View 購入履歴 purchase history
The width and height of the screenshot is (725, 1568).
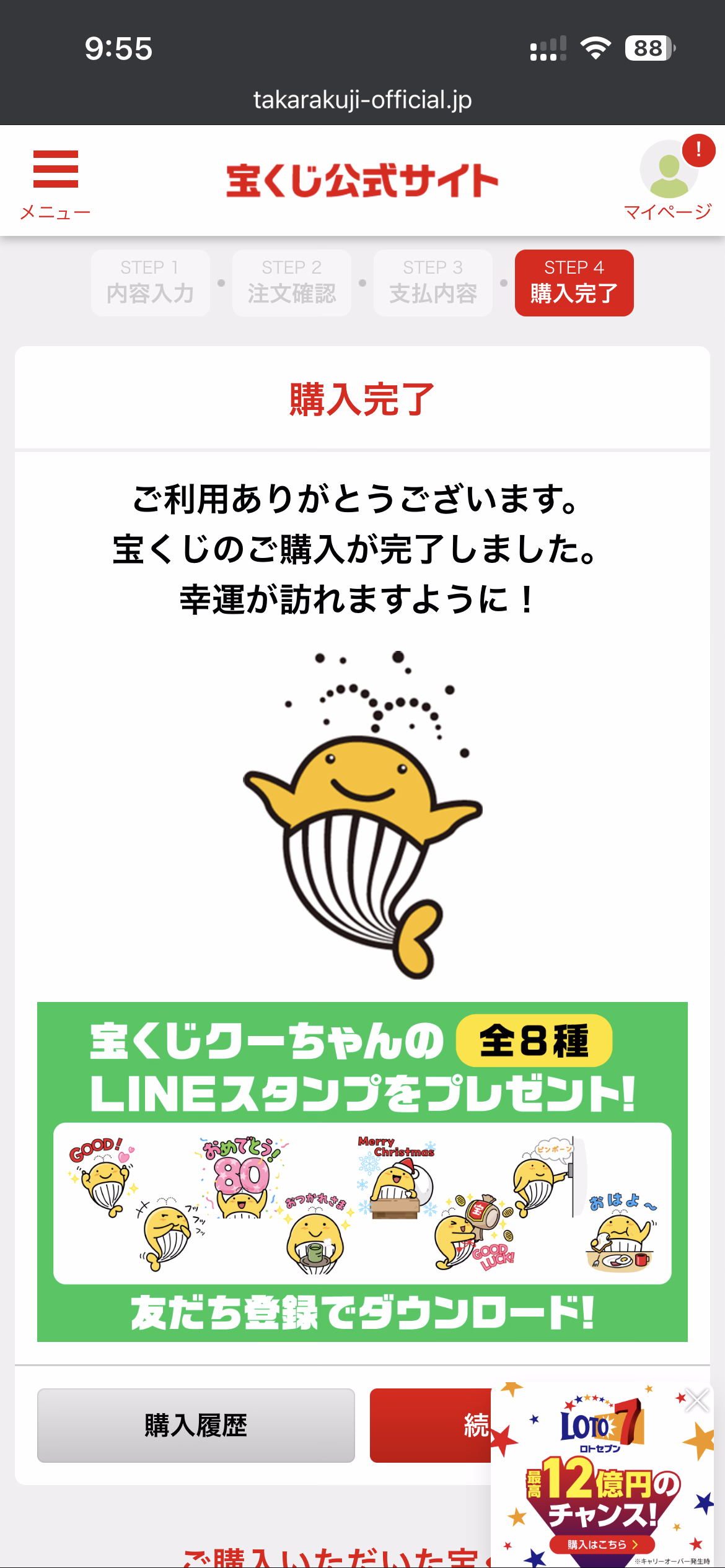(196, 1426)
